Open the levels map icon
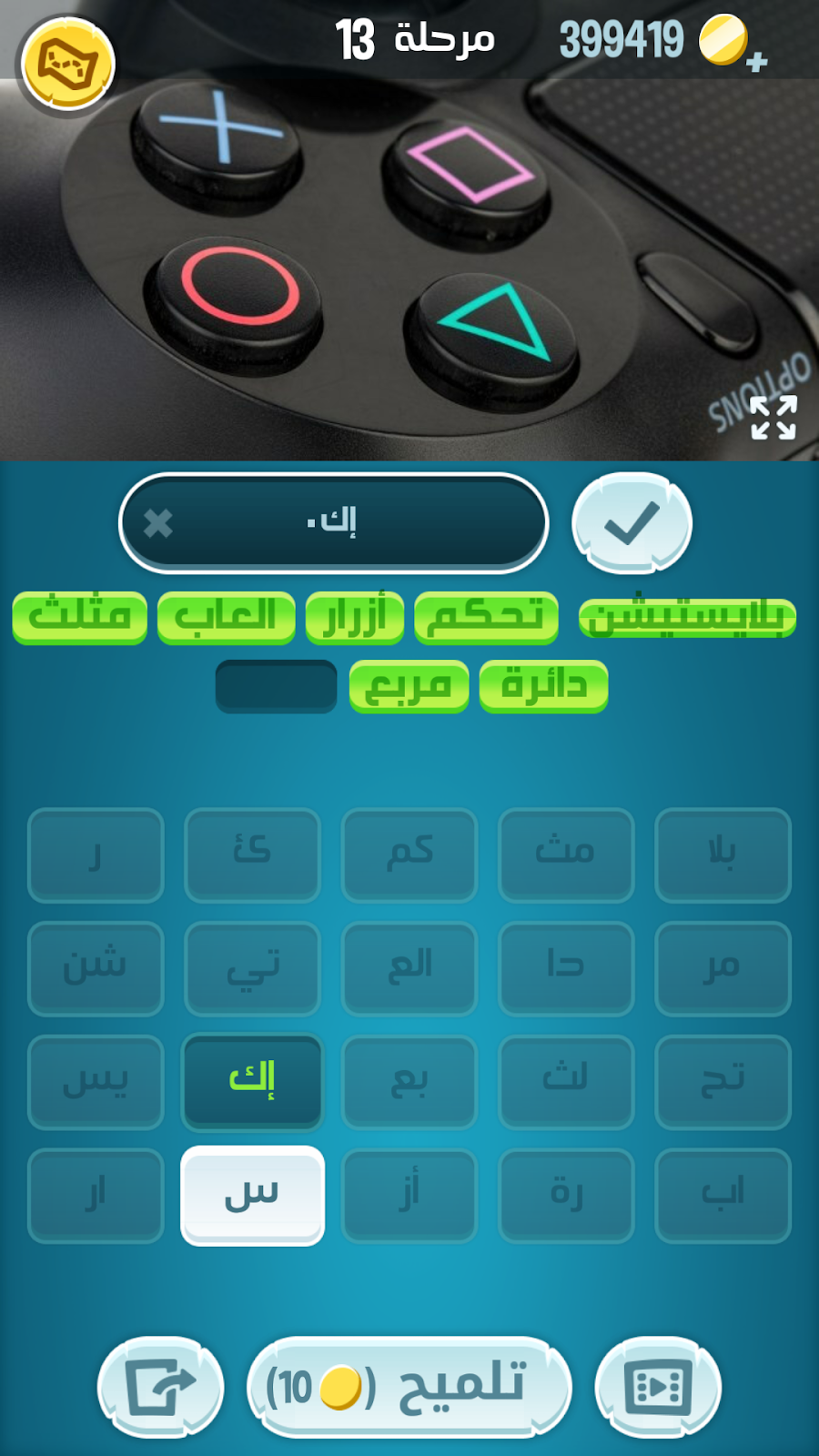 (67, 65)
